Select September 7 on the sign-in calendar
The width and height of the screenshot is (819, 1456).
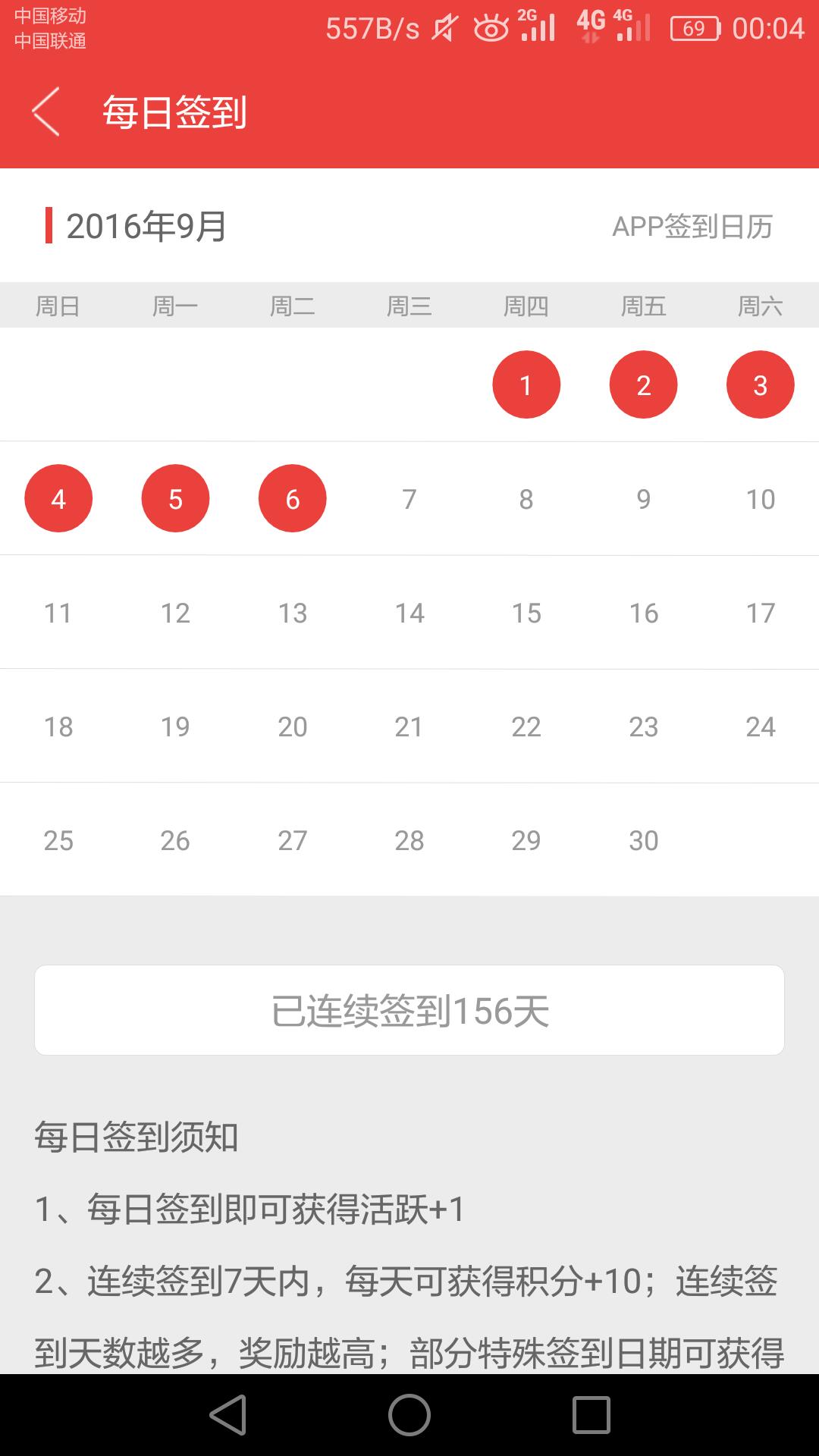coord(409,499)
